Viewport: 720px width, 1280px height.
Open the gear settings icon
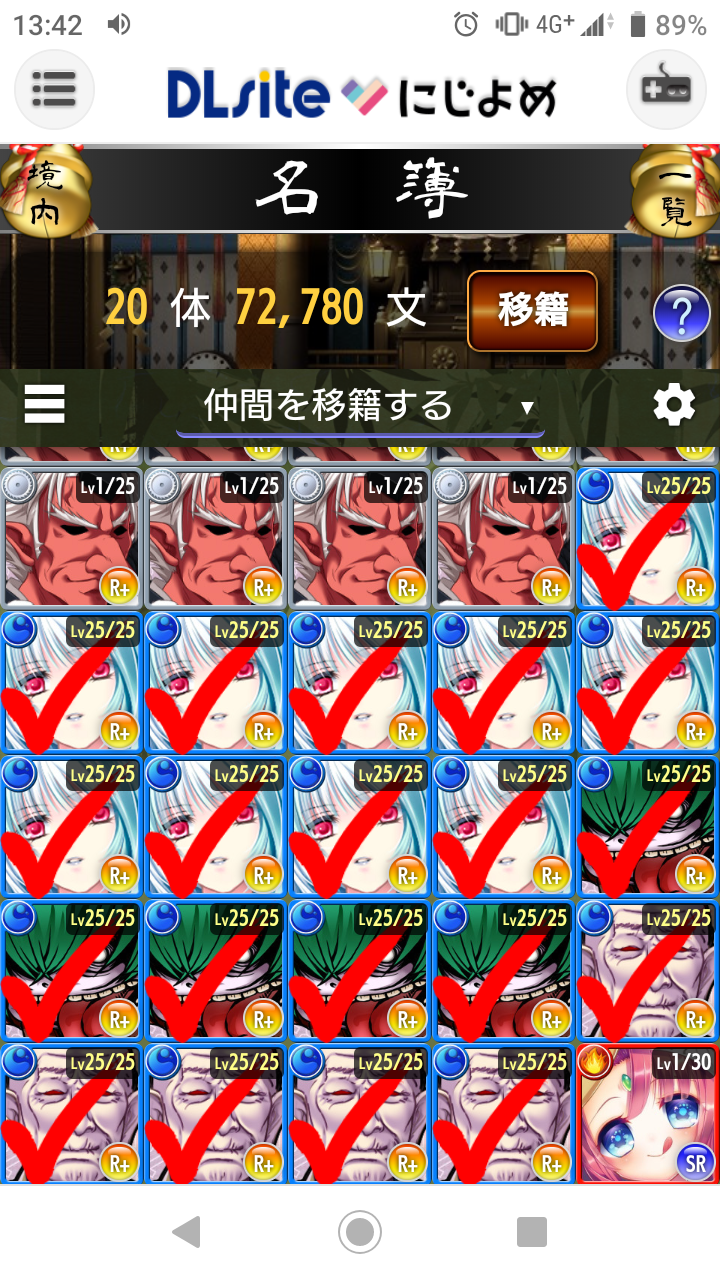coord(674,405)
